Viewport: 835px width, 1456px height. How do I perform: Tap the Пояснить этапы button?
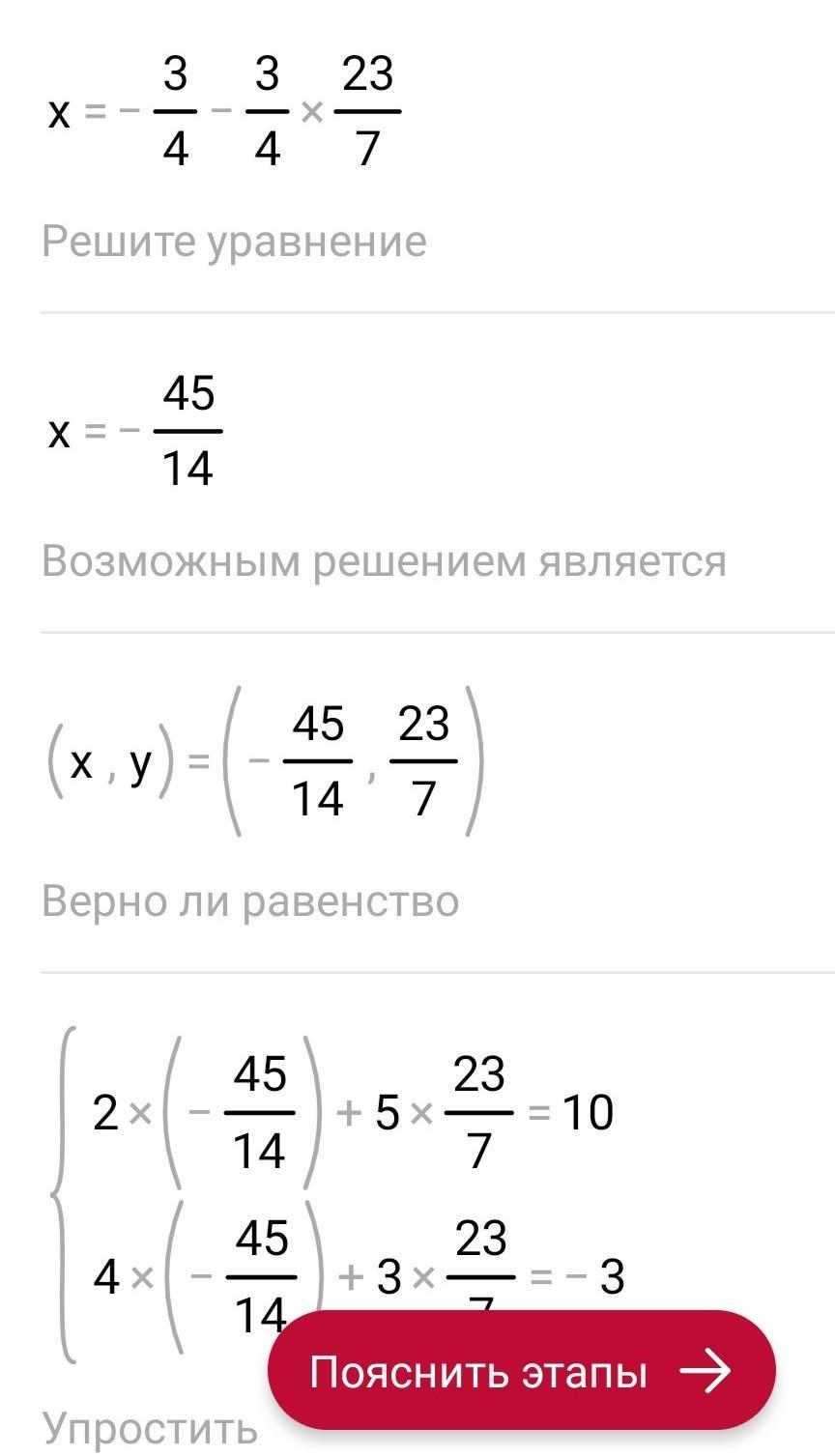point(522,1371)
